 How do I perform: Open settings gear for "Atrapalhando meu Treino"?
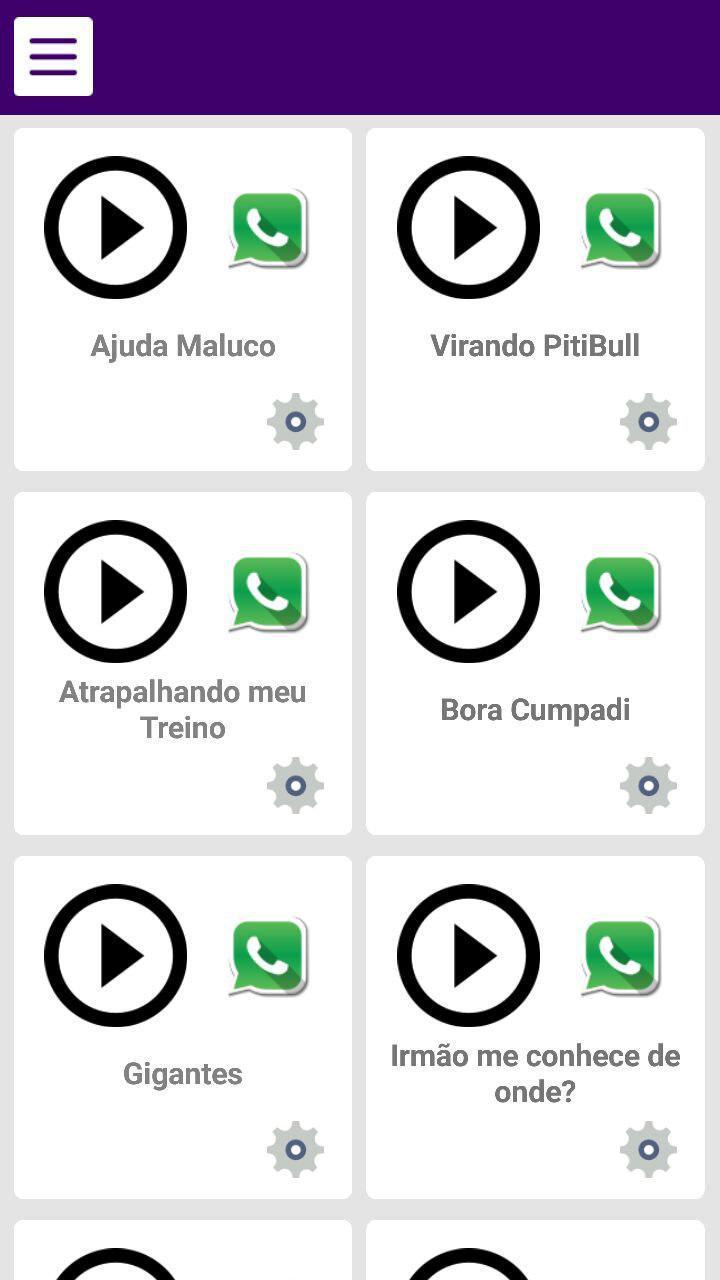(295, 785)
